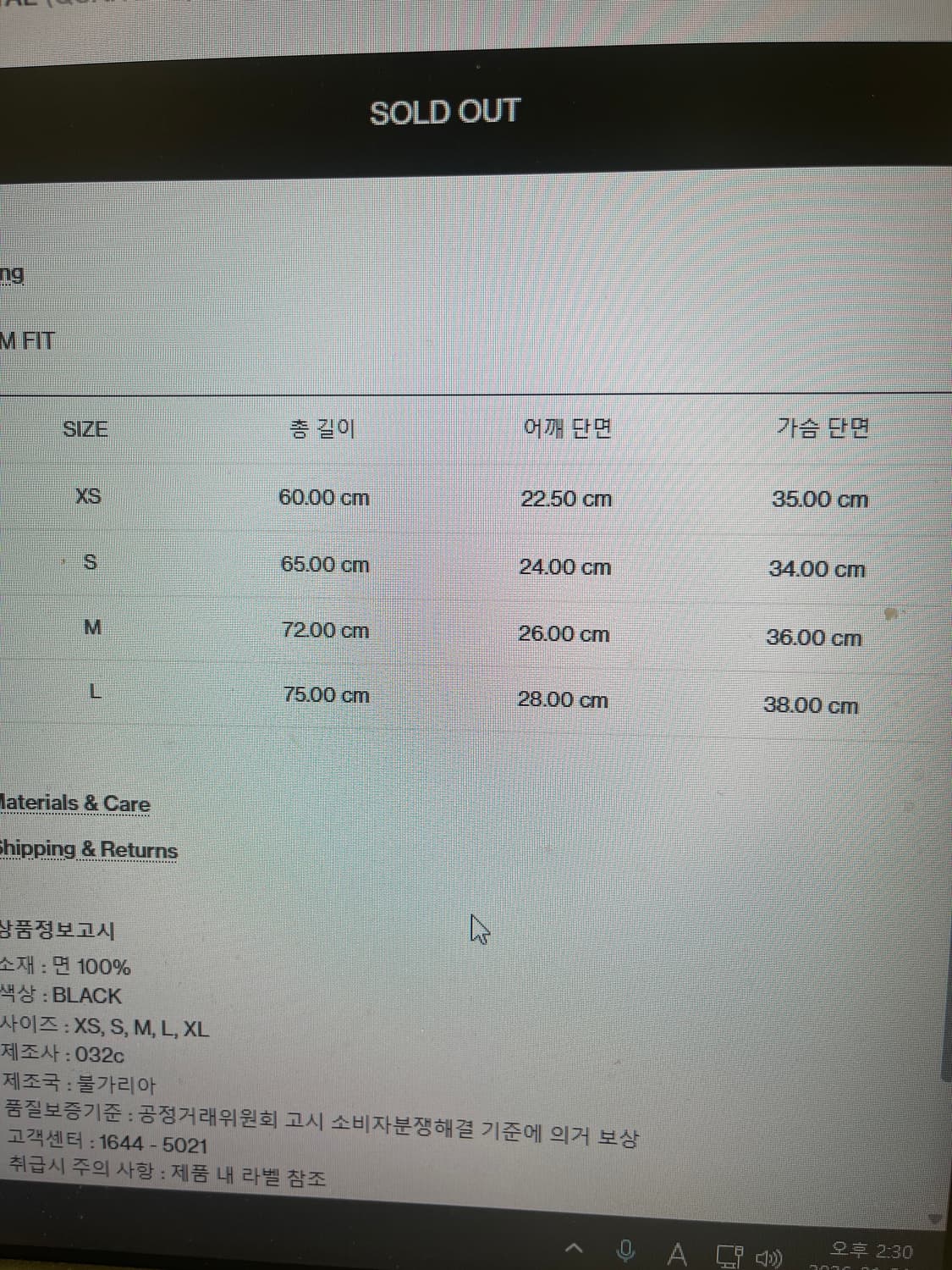Click the SIZE column header
This screenshot has width=952, height=1270.
coord(84,429)
